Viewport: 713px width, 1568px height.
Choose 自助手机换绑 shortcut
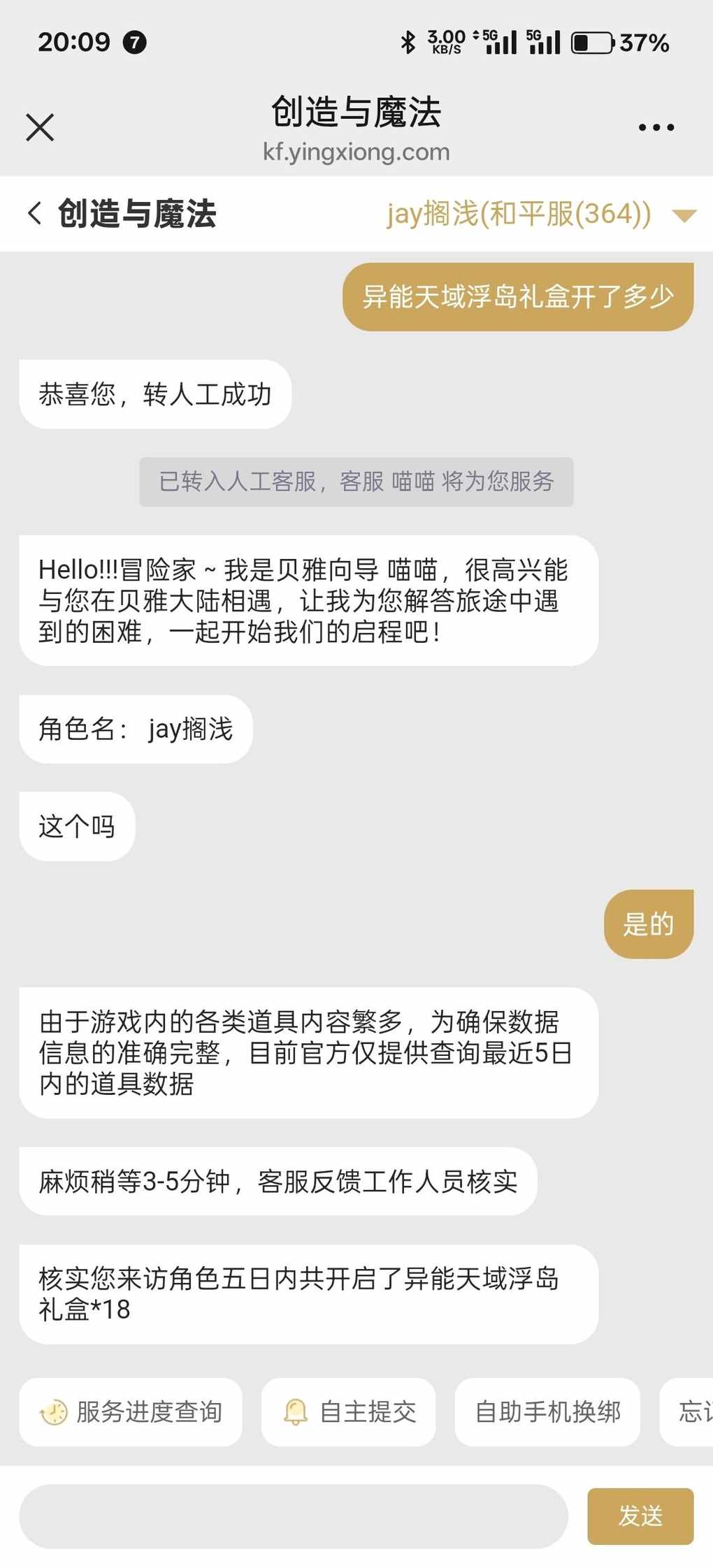(x=547, y=1411)
